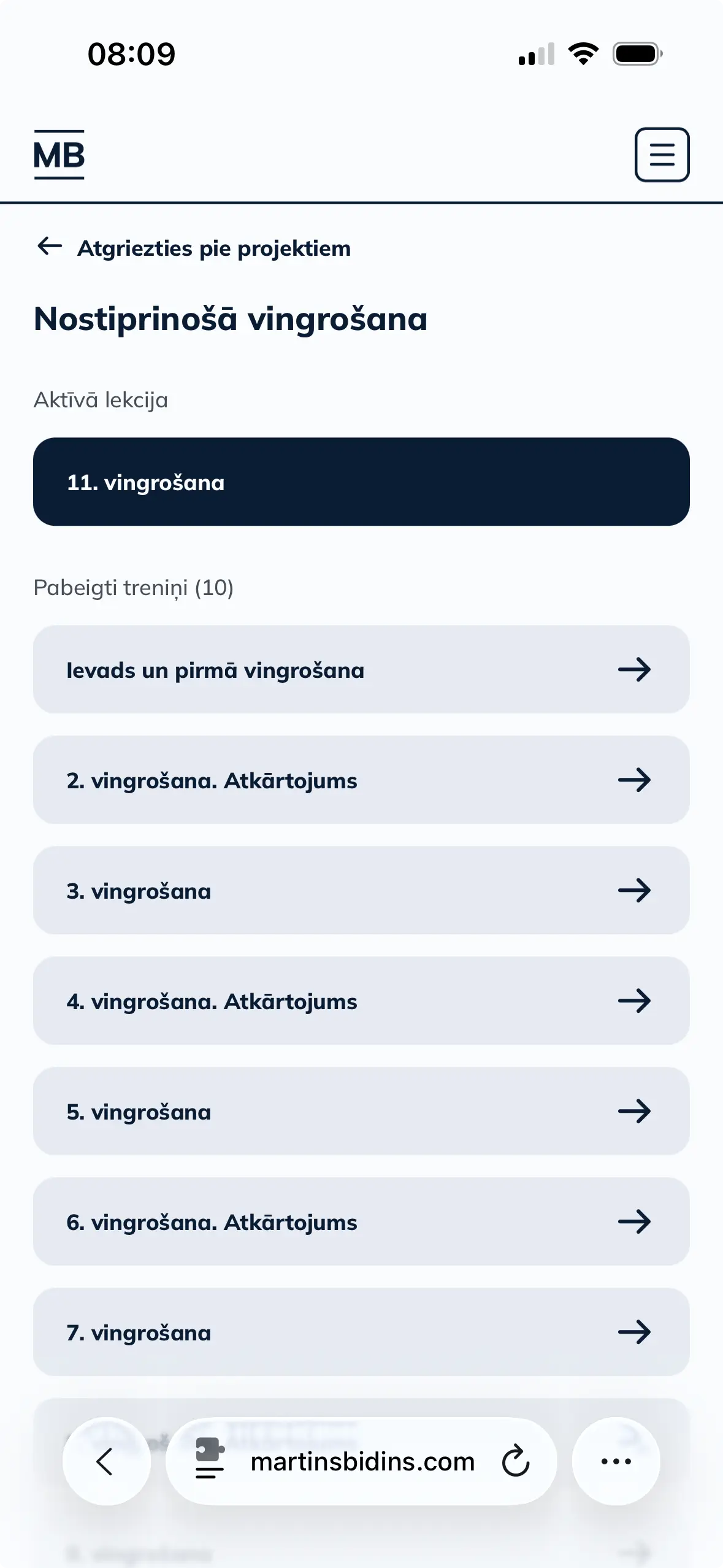Select 2. vingrošana. Atkārtojums
This screenshot has height=1568, width=723.
(x=361, y=780)
